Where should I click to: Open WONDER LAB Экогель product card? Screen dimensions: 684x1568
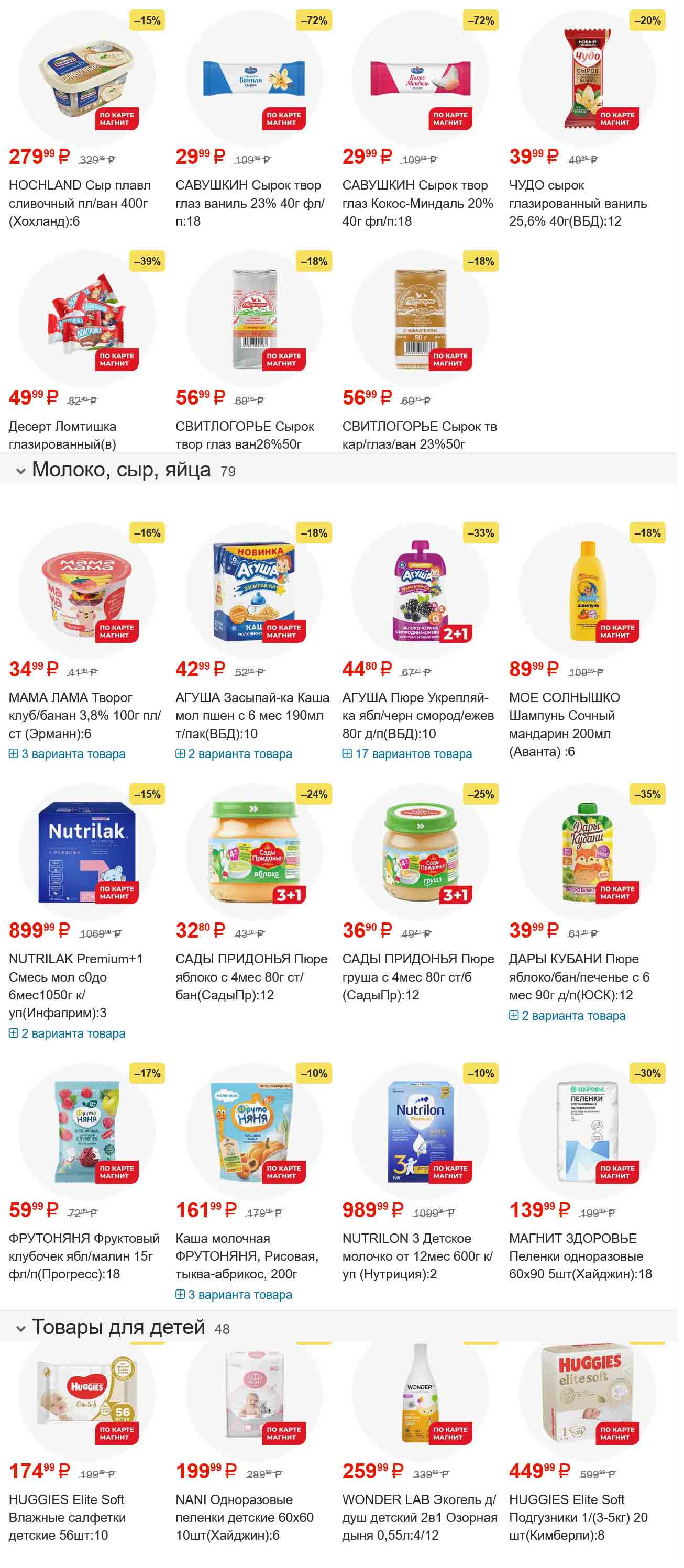click(419, 1517)
